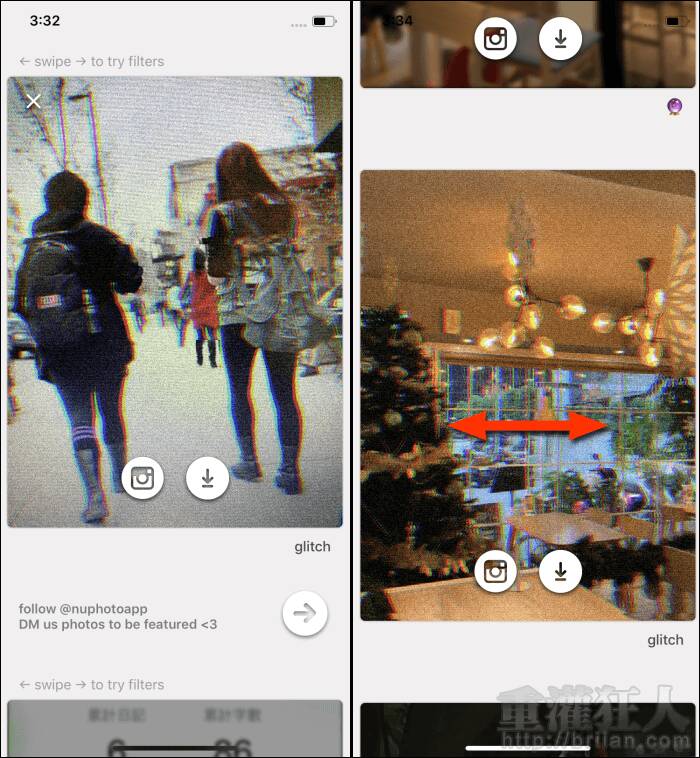Image resolution: width=700 pixels, height=758 pixels.
Task: Close the street photo with the X
Action: (x=34, y=101)
